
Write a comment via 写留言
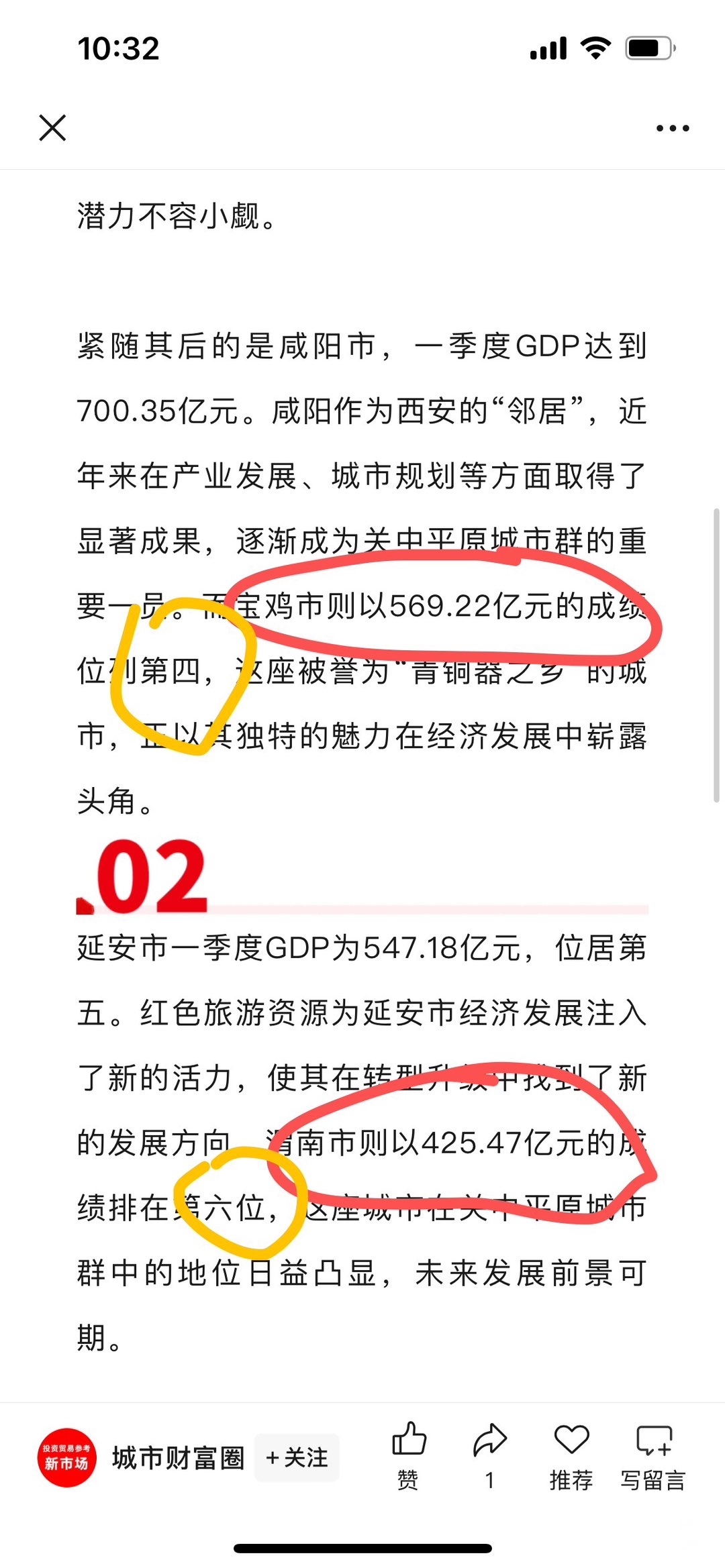pyautogui.click(x=653, y=1454)
